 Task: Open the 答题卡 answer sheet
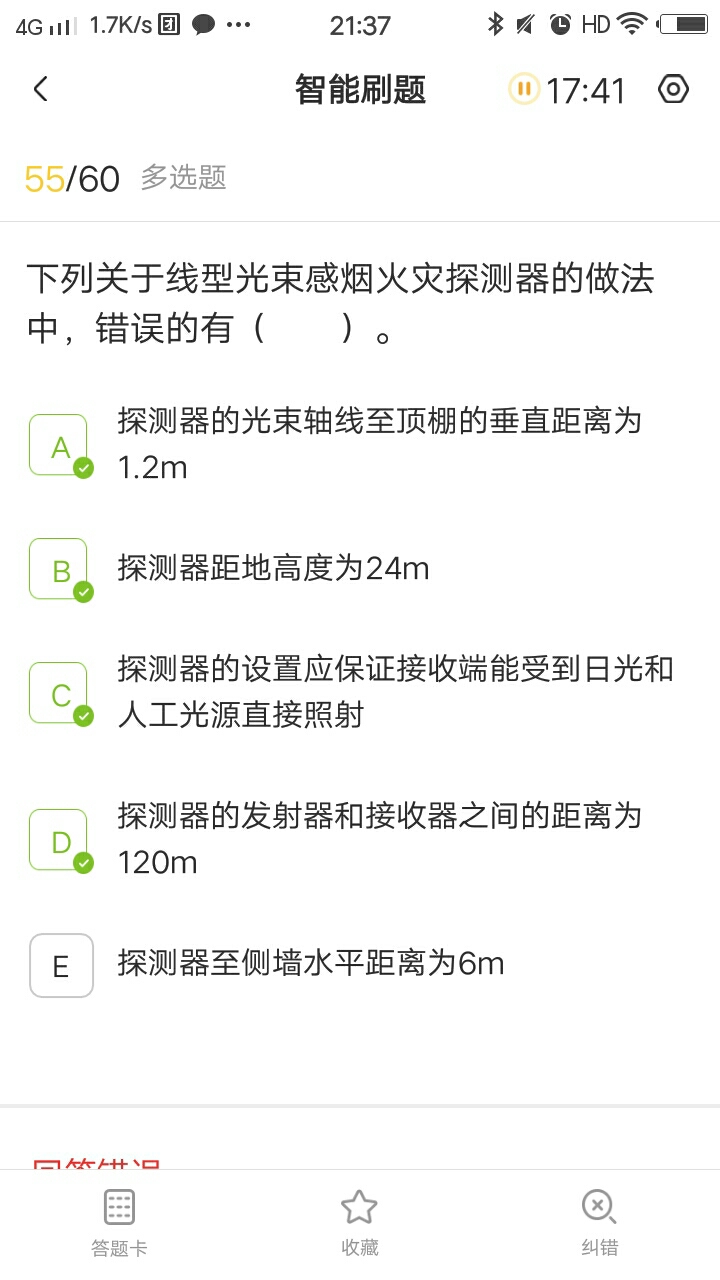pos(119,1224)
